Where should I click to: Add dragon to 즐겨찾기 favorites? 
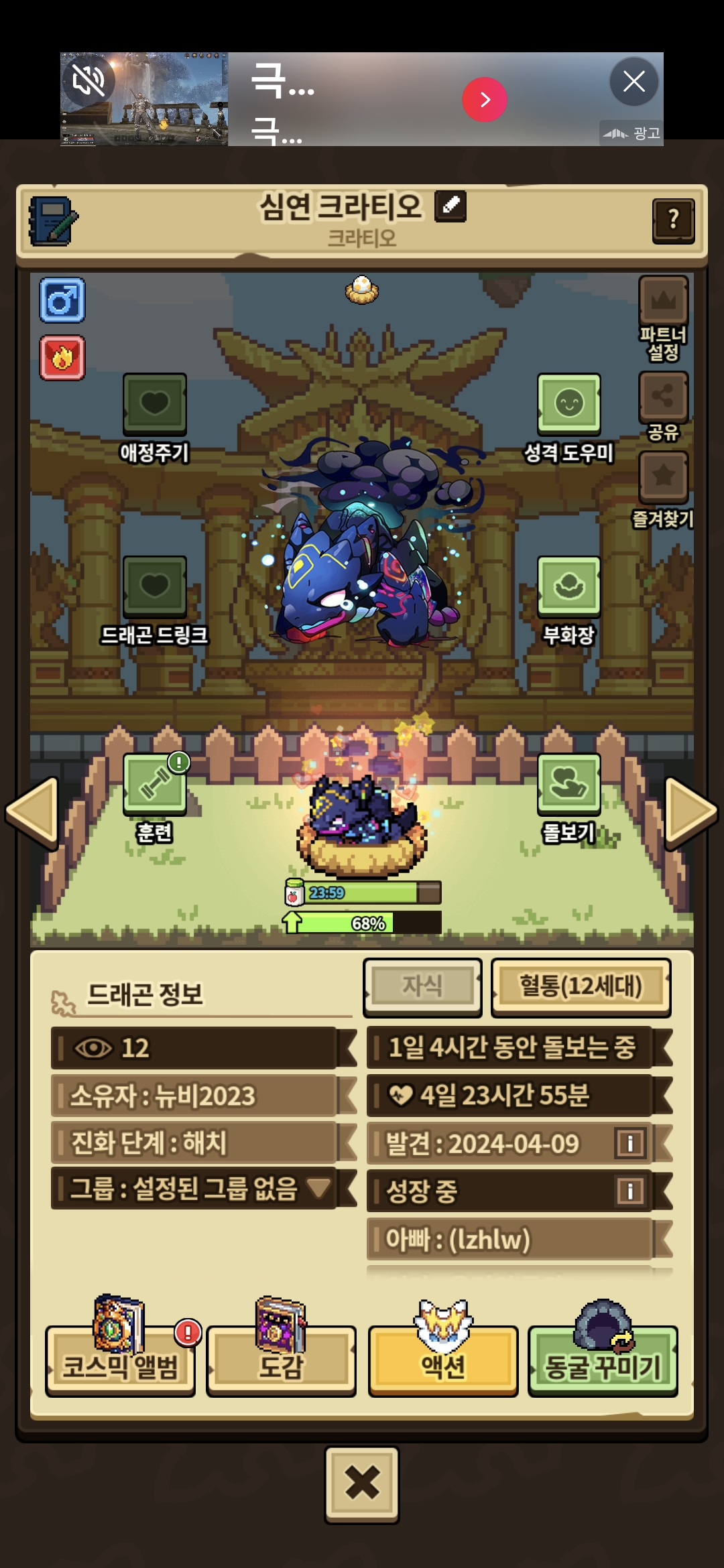[x=663, y=477]
